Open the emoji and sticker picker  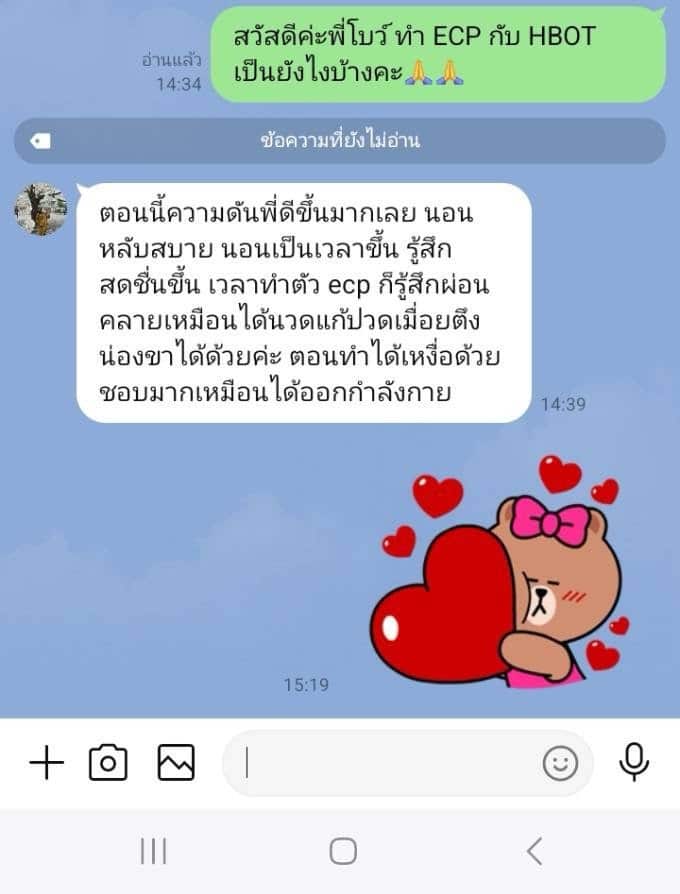point(560,764)
